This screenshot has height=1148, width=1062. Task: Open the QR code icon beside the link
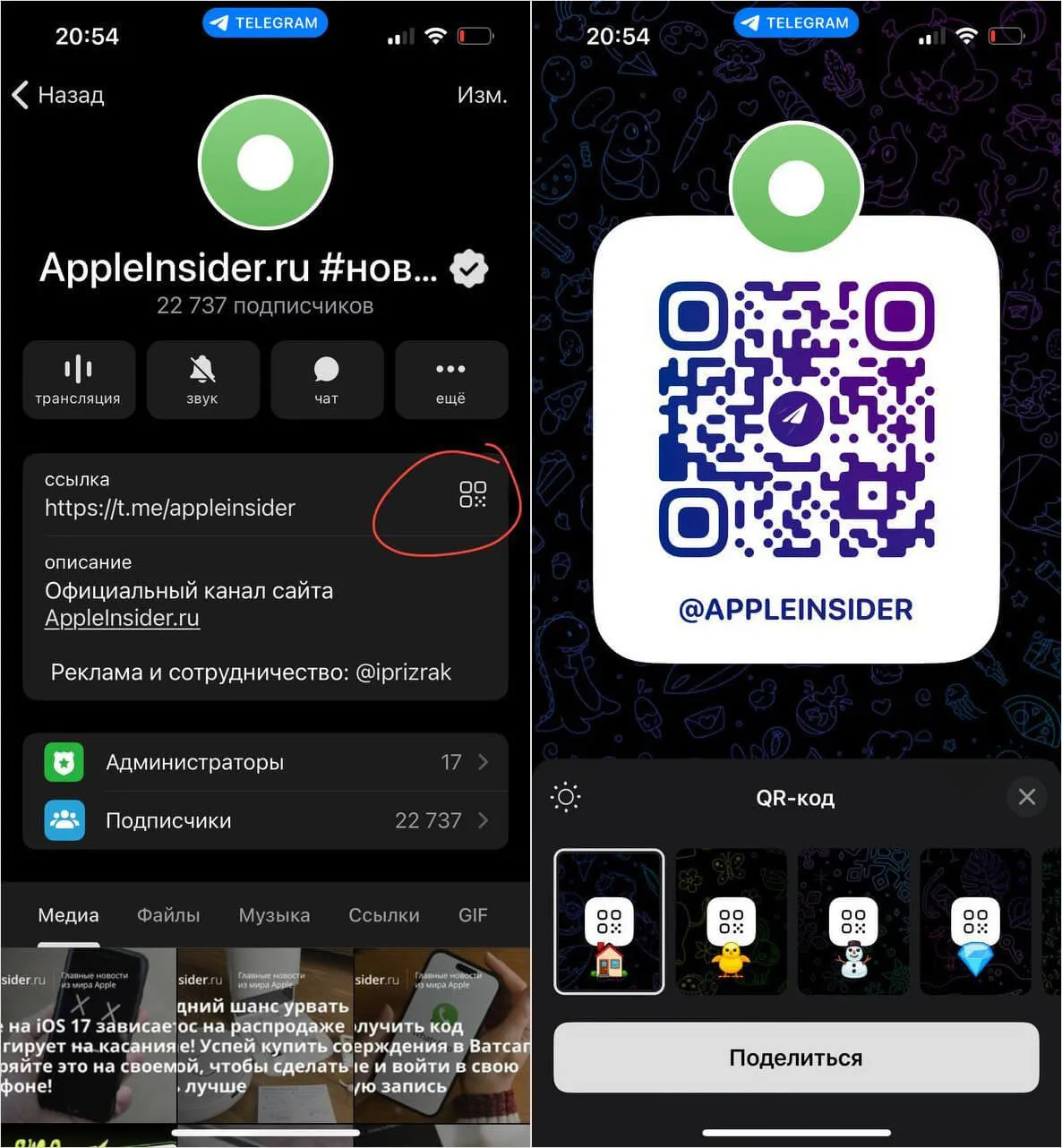(x=473, y=494)
